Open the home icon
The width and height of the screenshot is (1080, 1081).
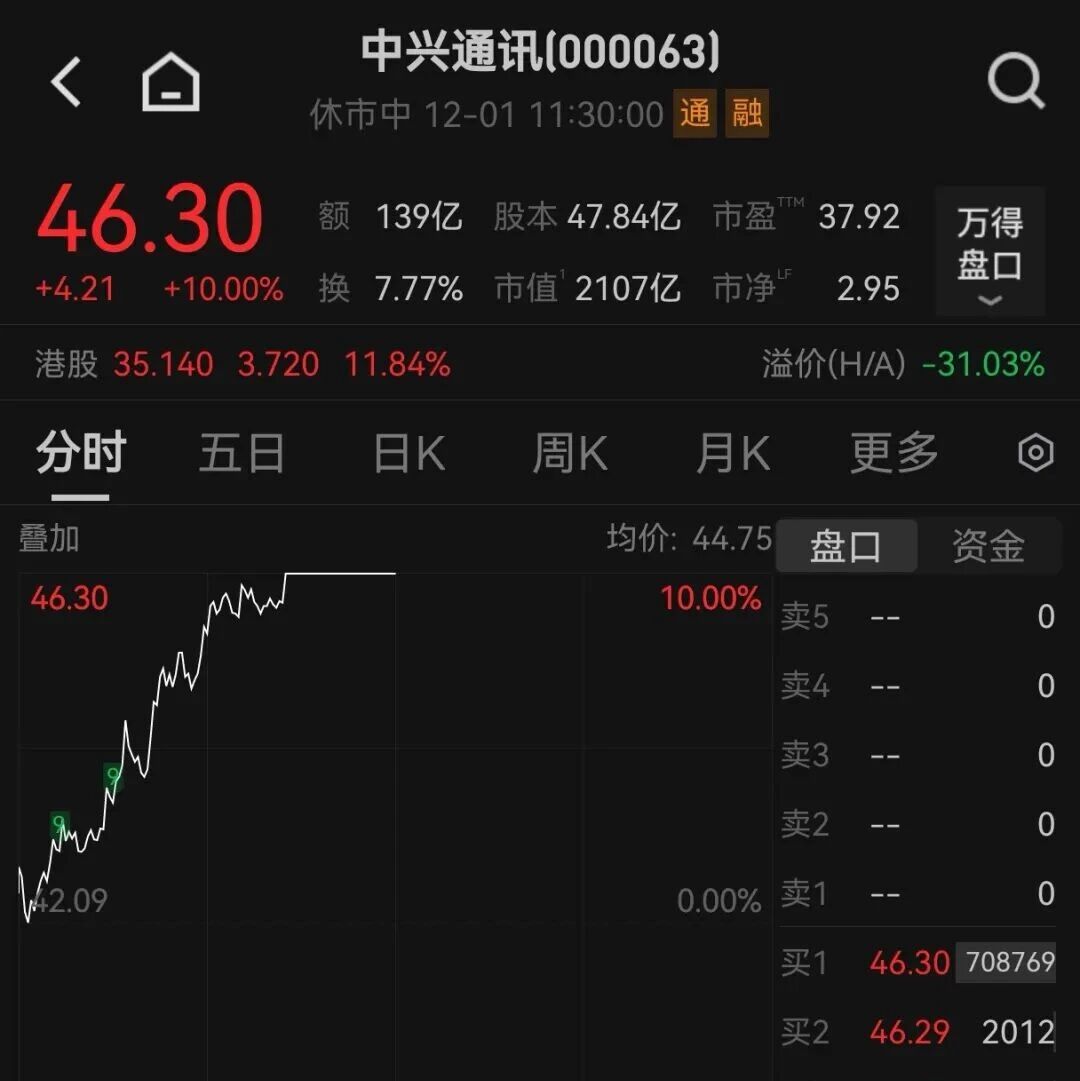click(171, 82)
